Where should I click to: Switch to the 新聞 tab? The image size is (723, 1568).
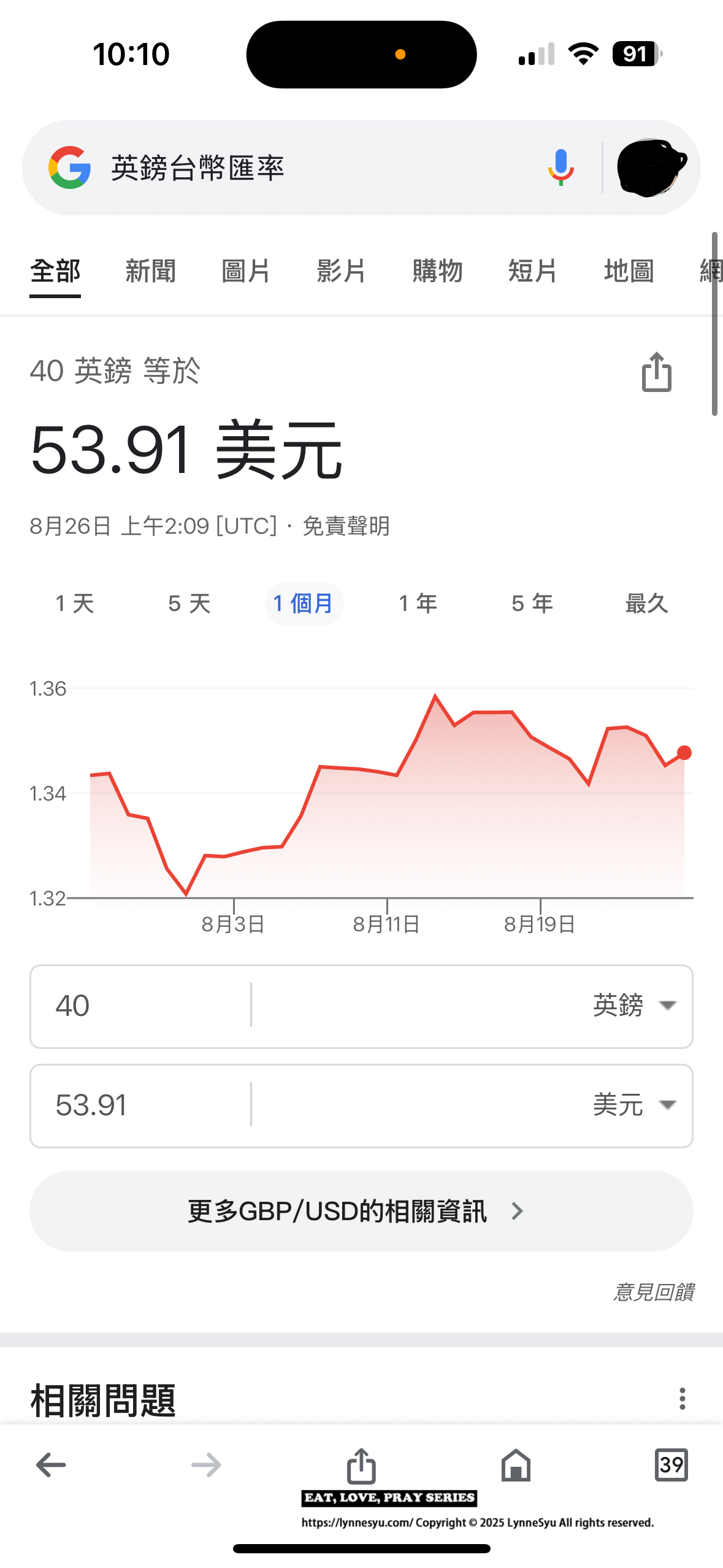(x=150, y=271)
